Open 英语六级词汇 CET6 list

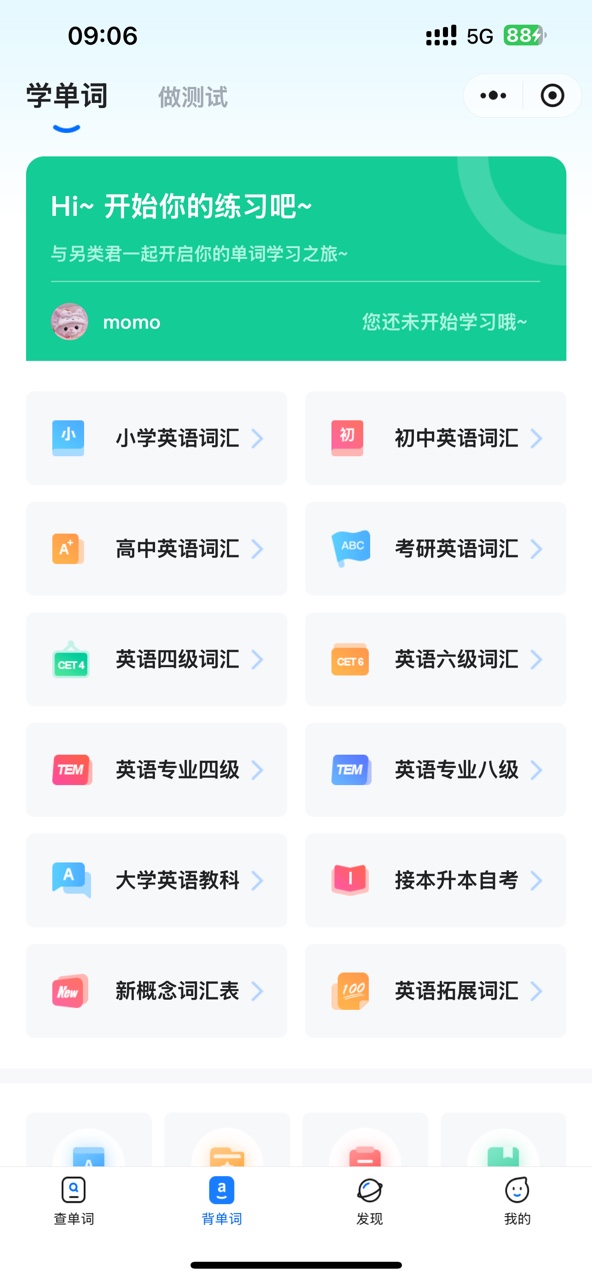point(435,659)
